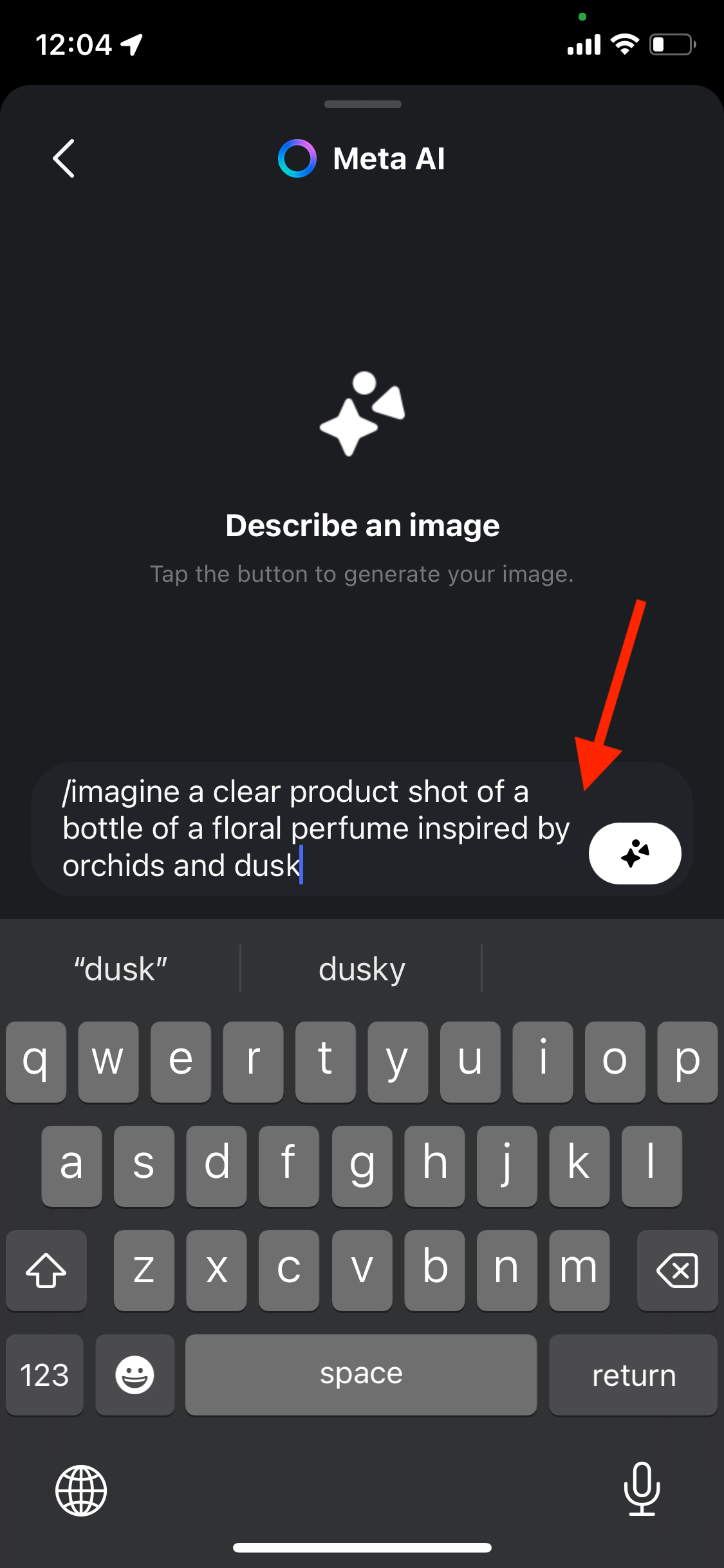Tap the return key
724x1568 pixels.
(x=633, y=1375)
